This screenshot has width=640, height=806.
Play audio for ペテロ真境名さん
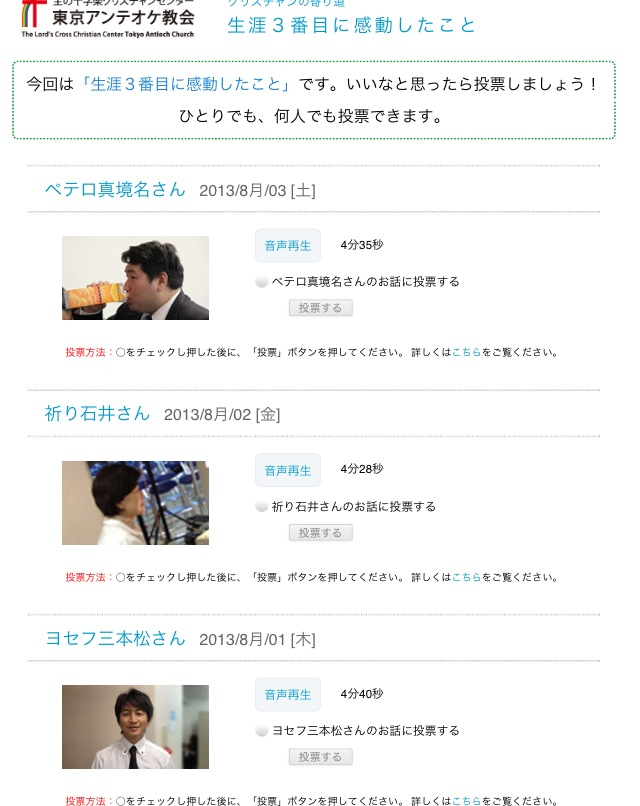coord(287,245)
